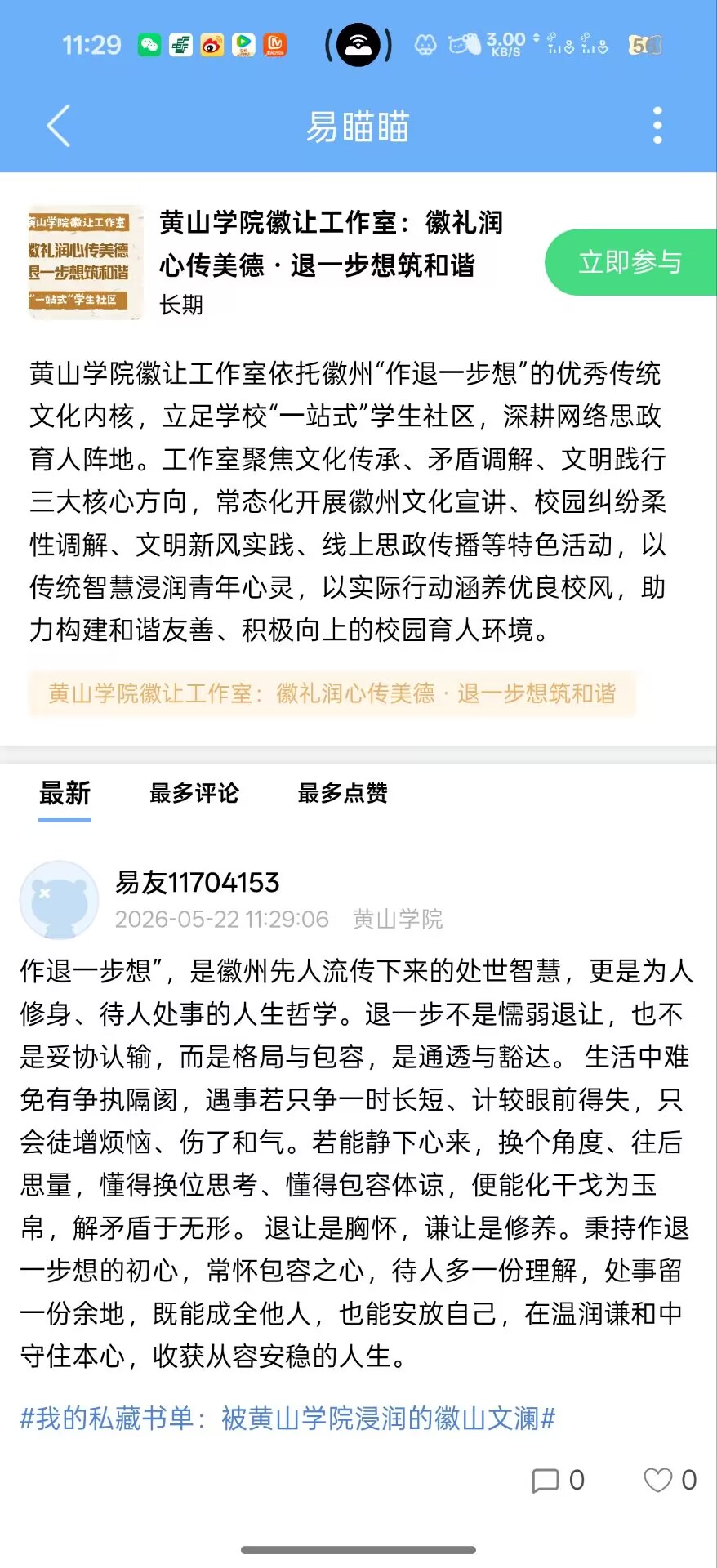Open 易友11704153's profile avatar

coord(59,900)
